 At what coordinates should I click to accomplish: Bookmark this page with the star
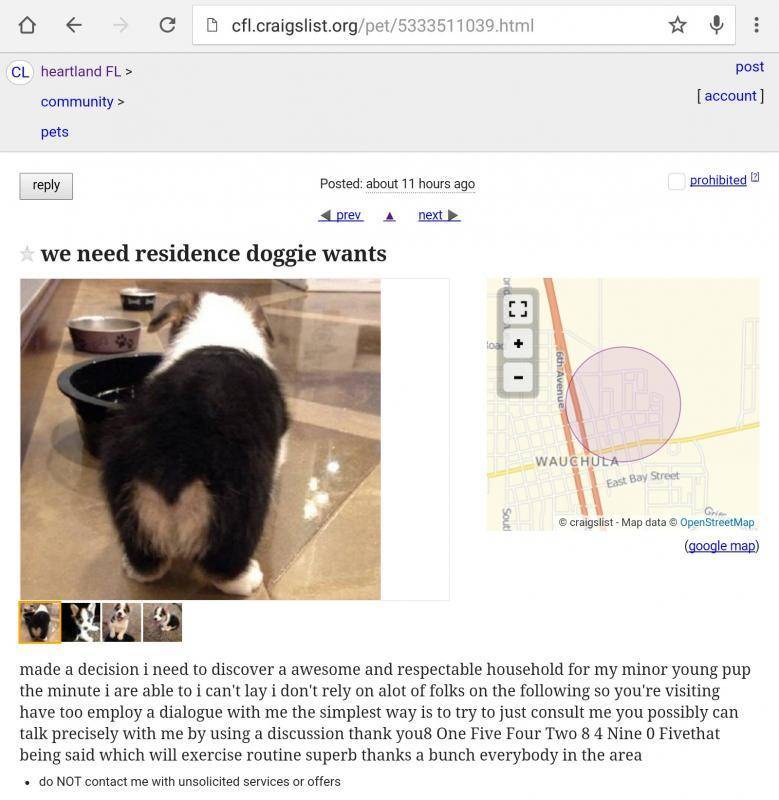click(x=678, y=25)
